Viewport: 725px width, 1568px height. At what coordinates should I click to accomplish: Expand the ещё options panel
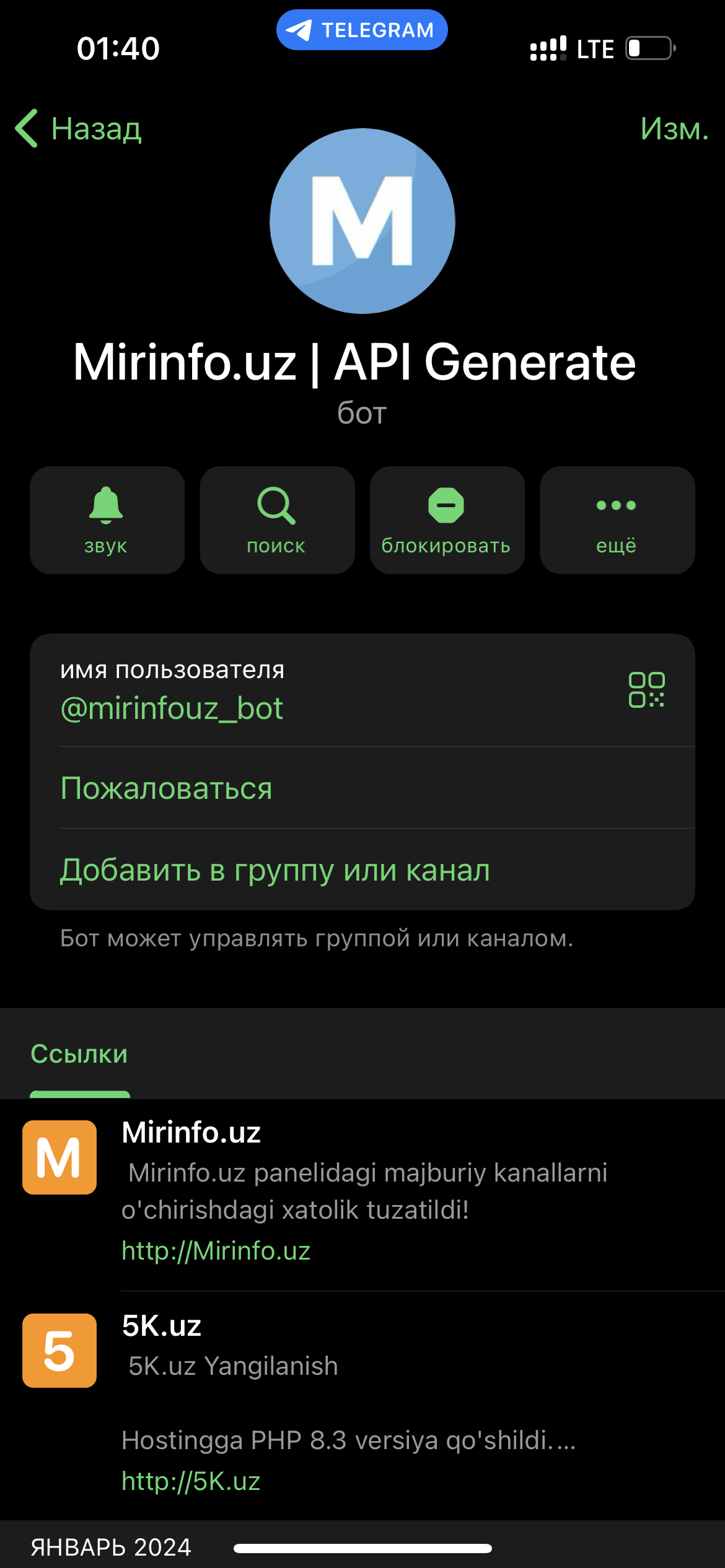click(617, 519)
